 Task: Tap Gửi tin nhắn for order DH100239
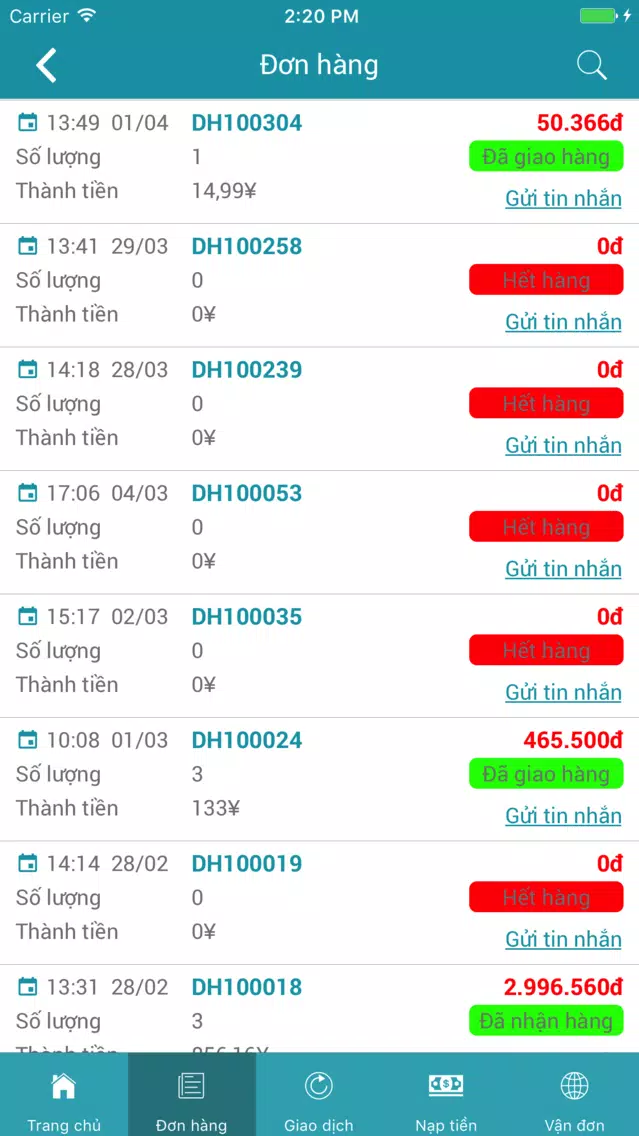point(563,445)
